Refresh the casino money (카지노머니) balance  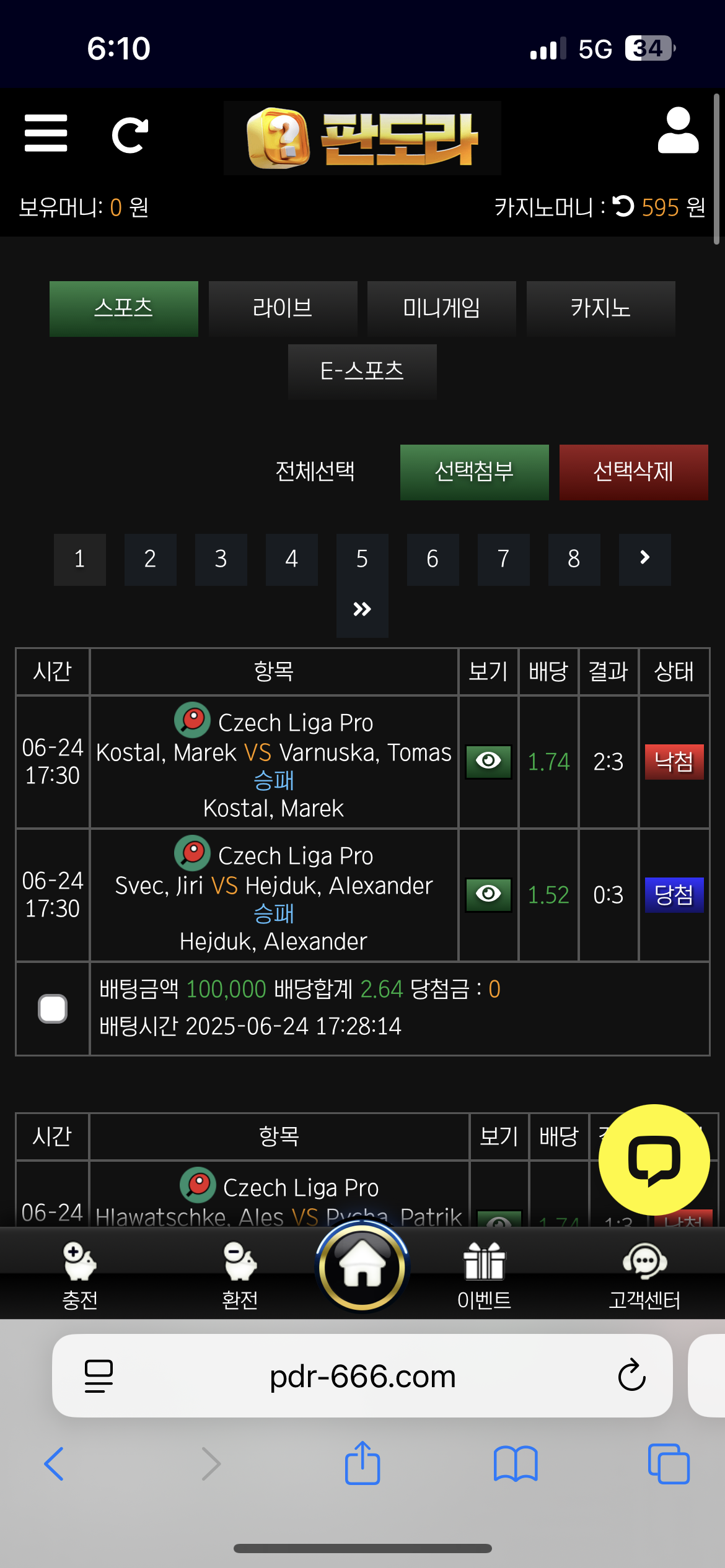click(623, 206)
